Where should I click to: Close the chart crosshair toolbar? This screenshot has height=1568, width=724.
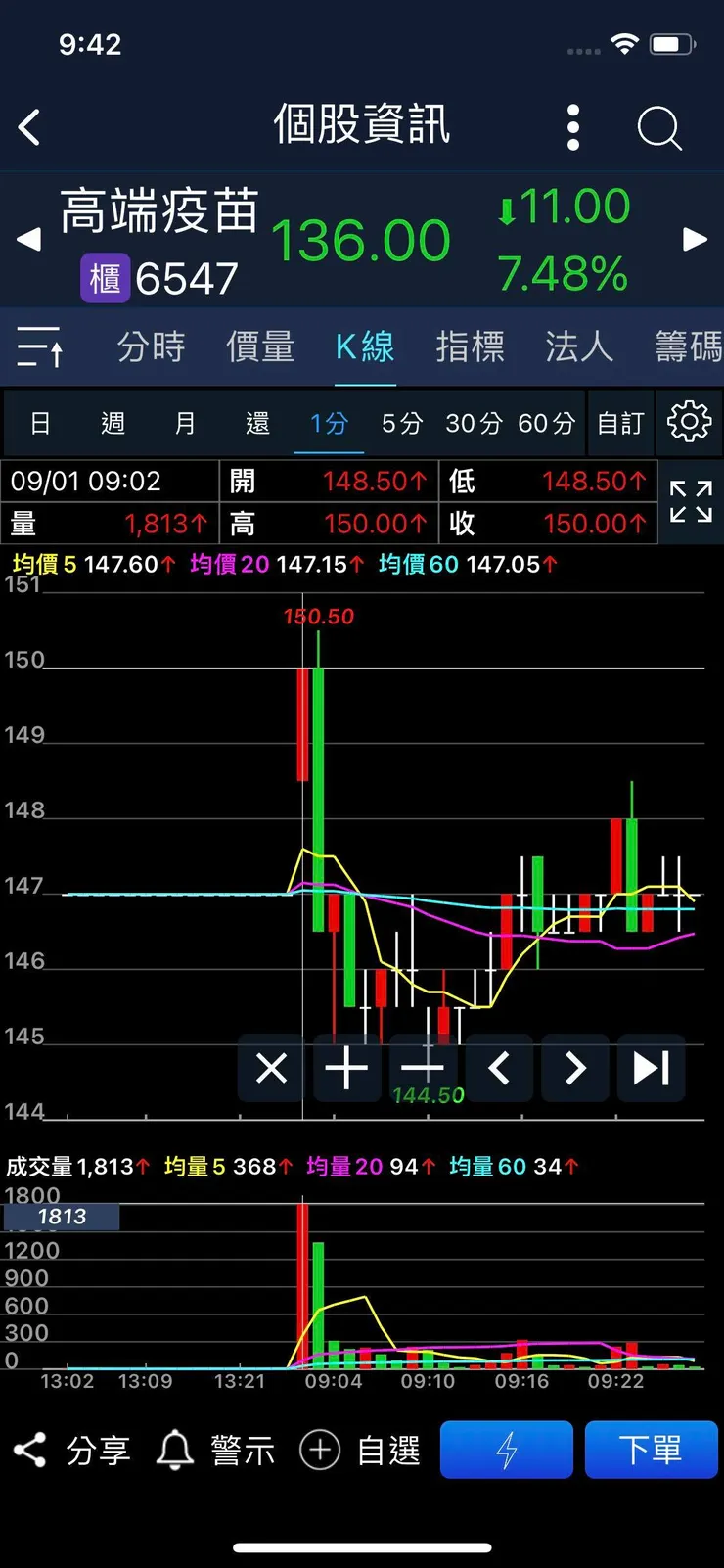[271, 1068]
